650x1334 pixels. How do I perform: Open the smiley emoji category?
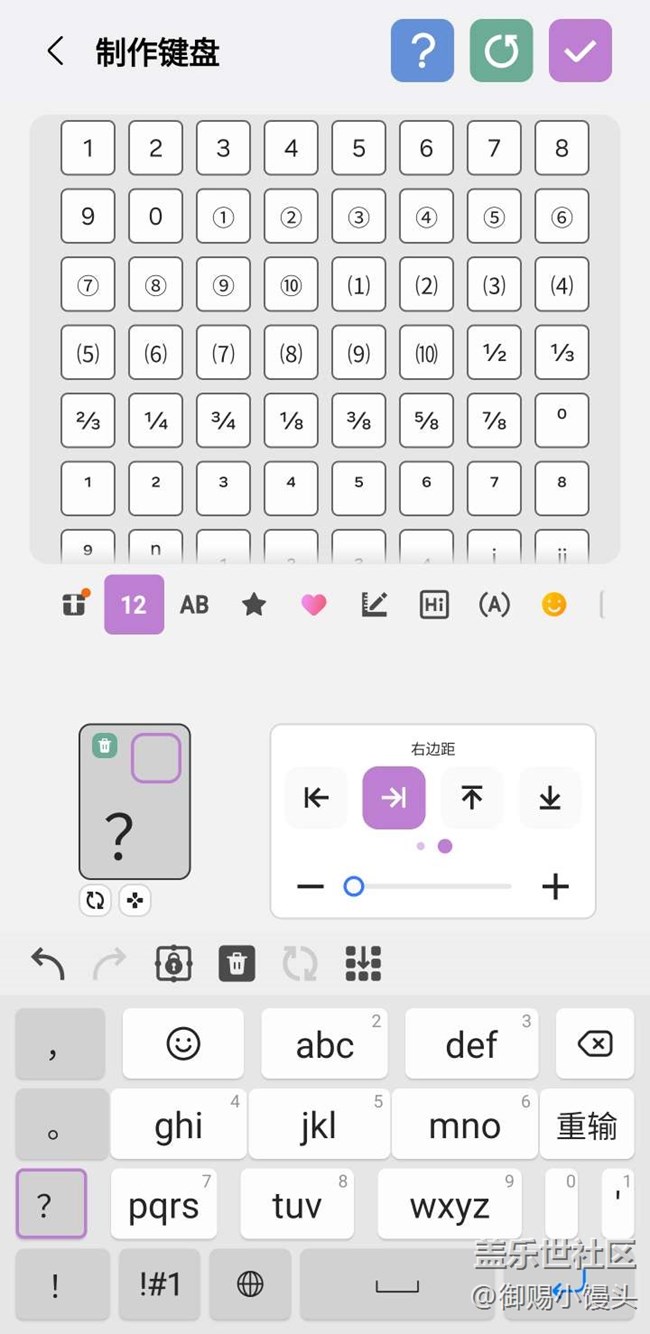(554, 604)
